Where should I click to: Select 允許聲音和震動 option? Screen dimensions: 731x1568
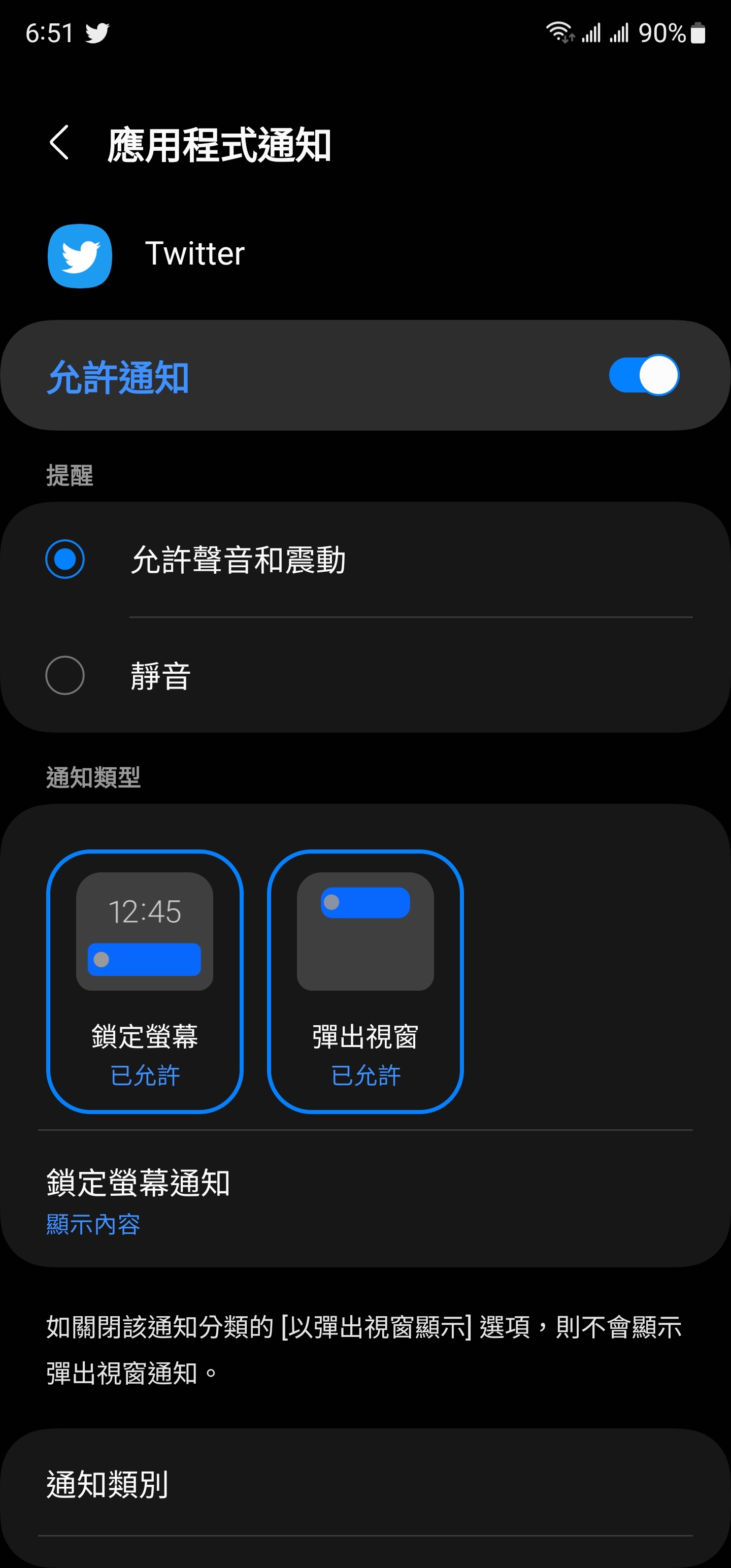[365, 560]
